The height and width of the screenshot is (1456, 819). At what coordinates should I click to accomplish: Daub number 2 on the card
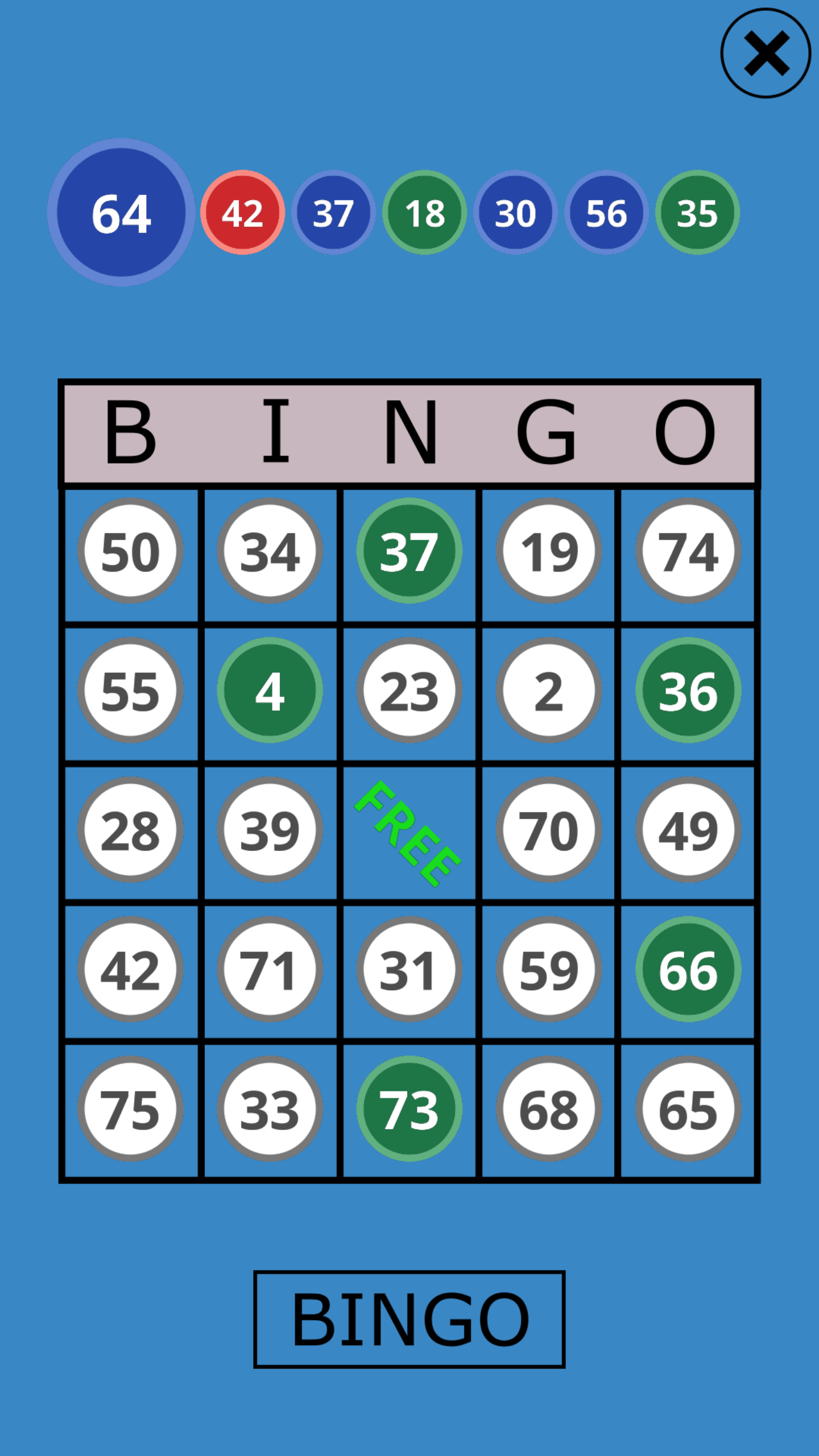[549, 690]
